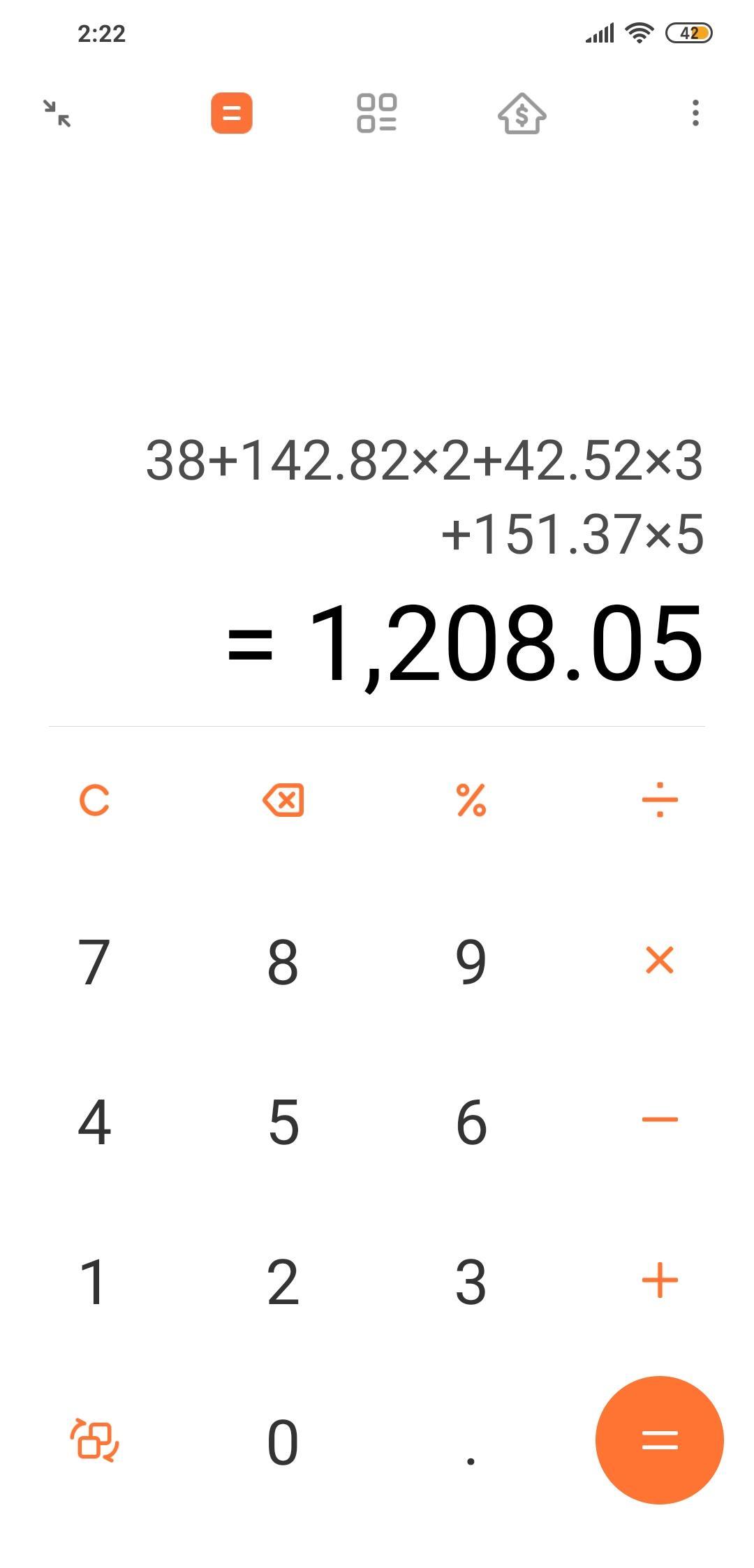Enter the digit 9
This screenshot has height=1568, width=754.
(x=471, y=961)
